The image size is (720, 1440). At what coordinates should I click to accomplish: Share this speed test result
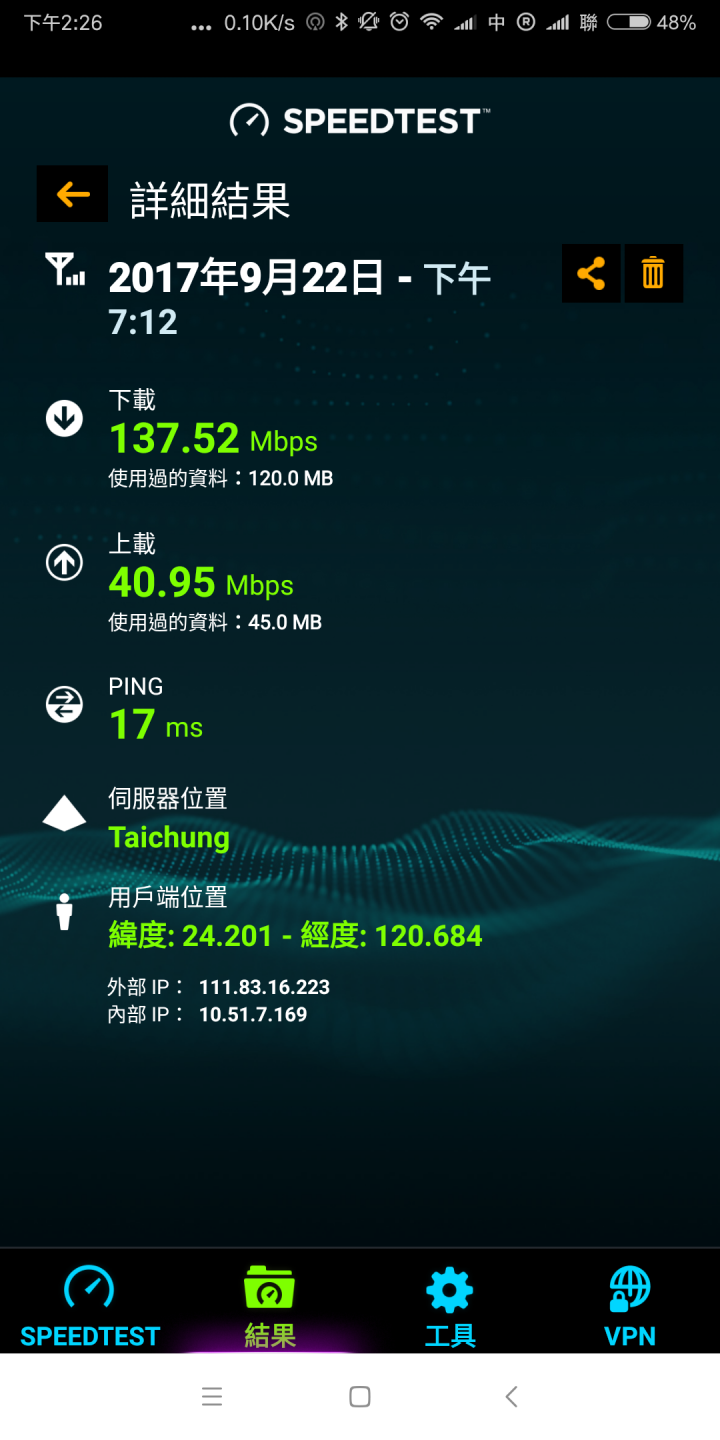click(x=591, y=273)
